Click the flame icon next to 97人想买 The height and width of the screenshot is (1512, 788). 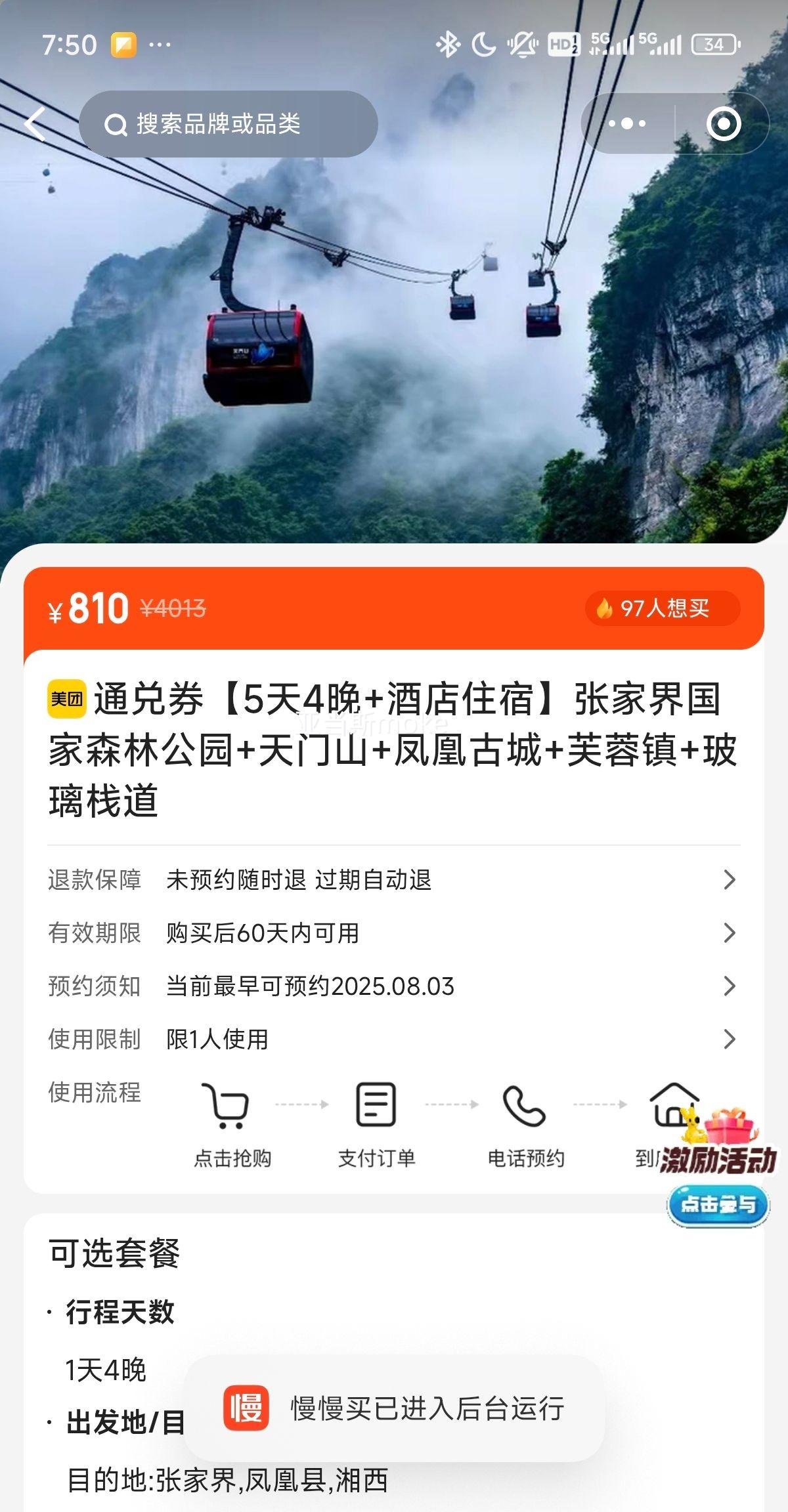tap(605, 609)
